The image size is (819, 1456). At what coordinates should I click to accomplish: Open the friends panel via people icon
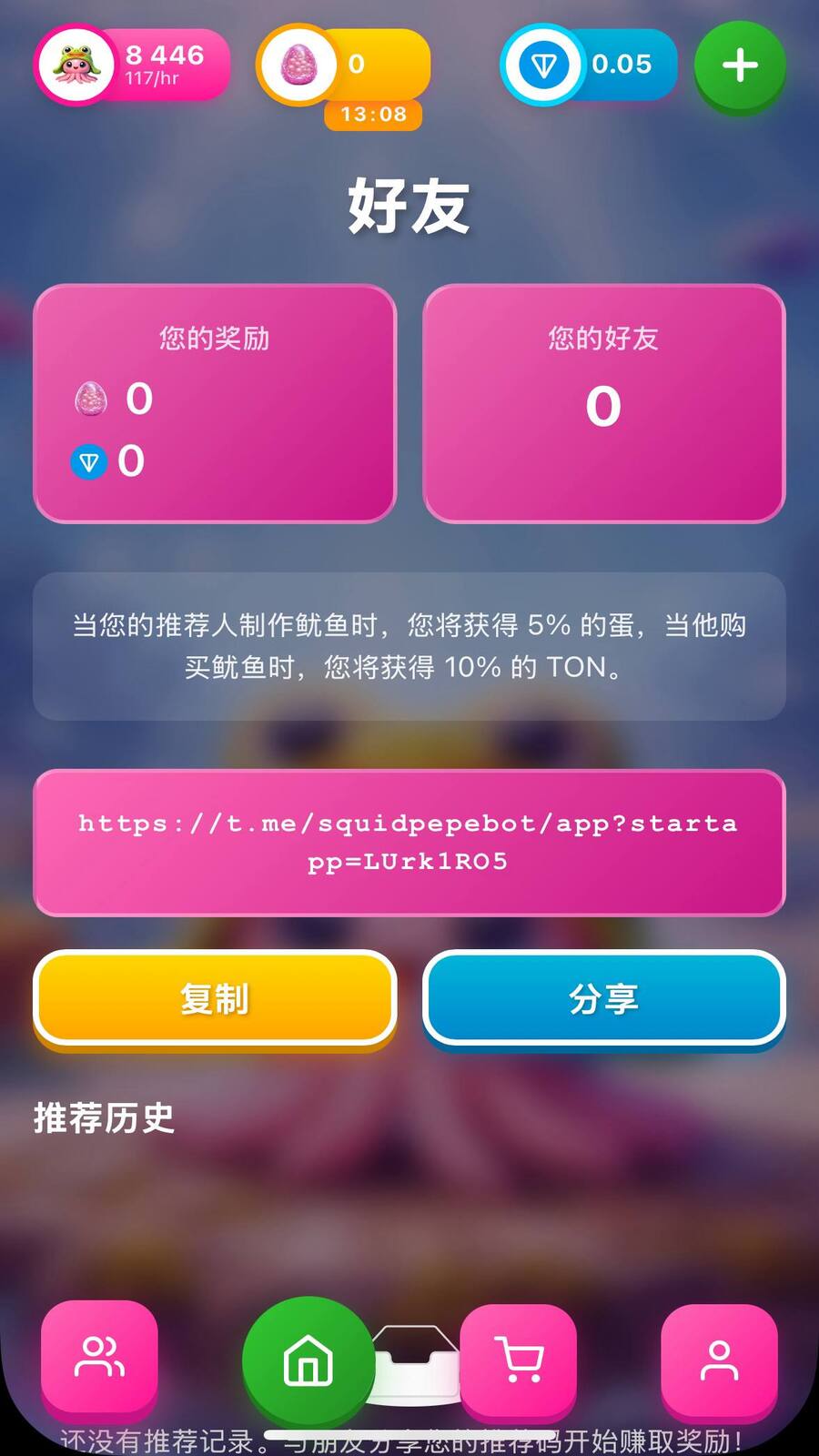tap(100, 1358)
